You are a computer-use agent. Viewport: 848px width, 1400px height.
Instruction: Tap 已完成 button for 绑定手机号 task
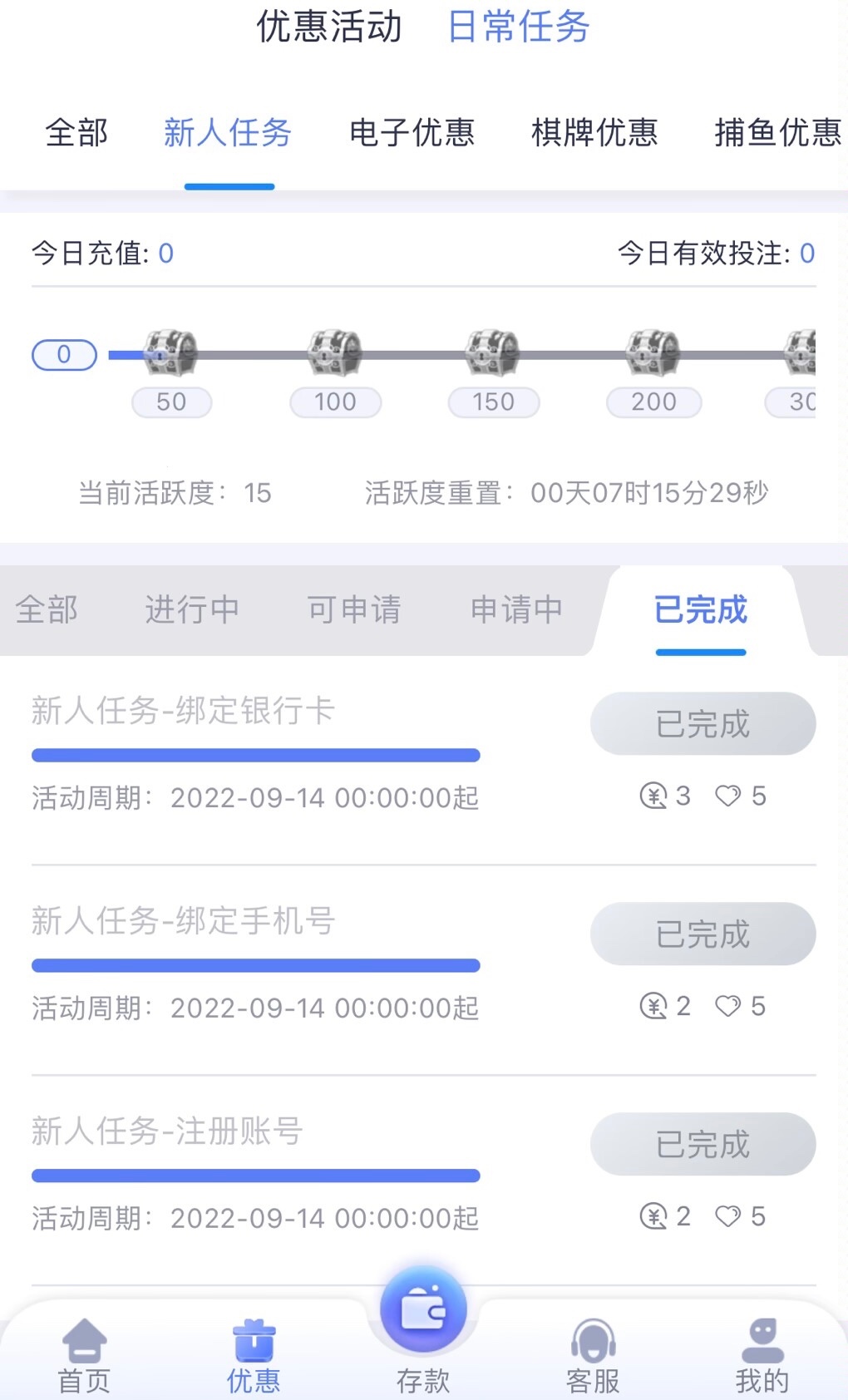(703, 934)
